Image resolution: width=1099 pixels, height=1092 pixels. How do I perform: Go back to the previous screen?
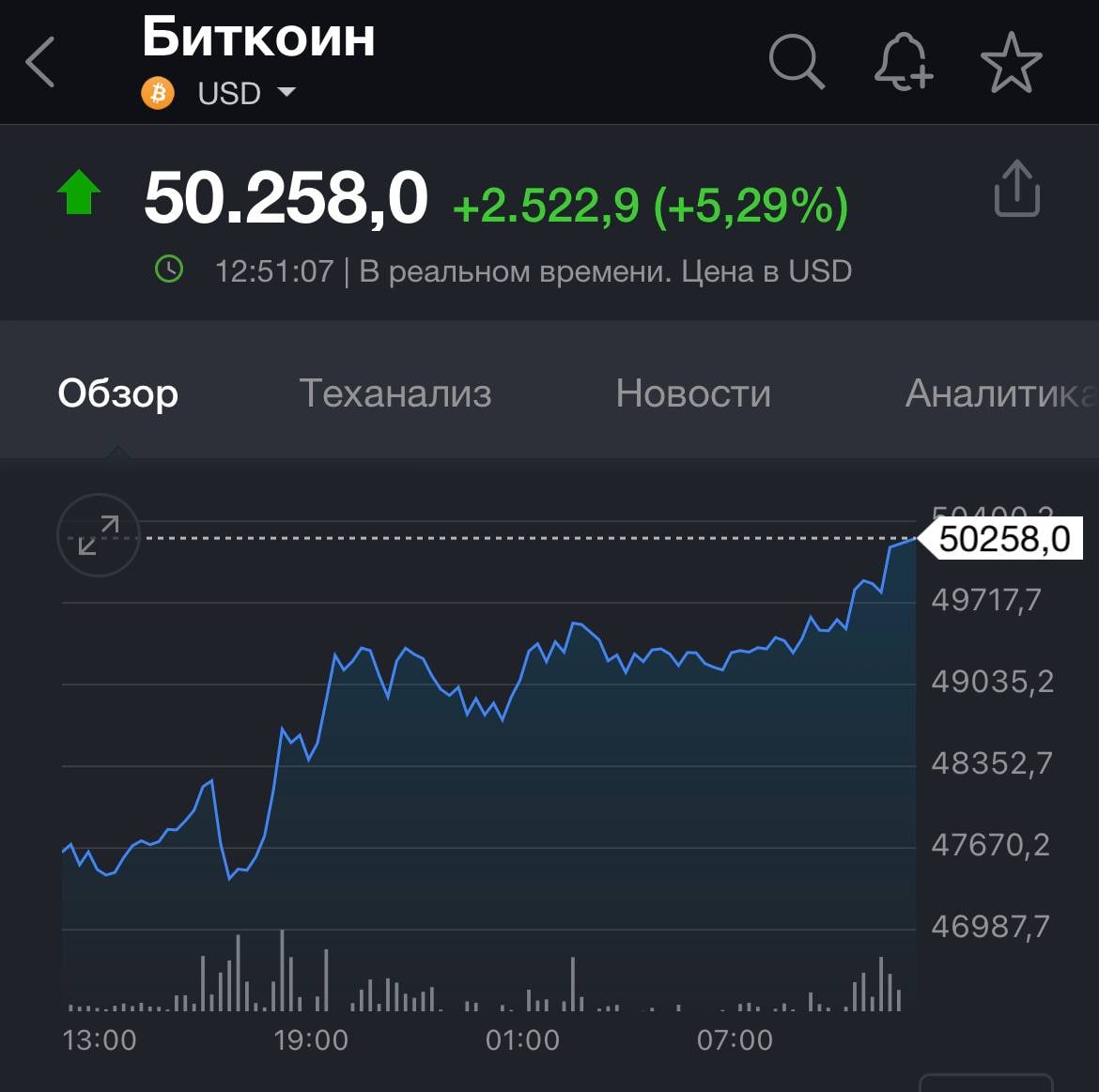[x=40, y=63]
